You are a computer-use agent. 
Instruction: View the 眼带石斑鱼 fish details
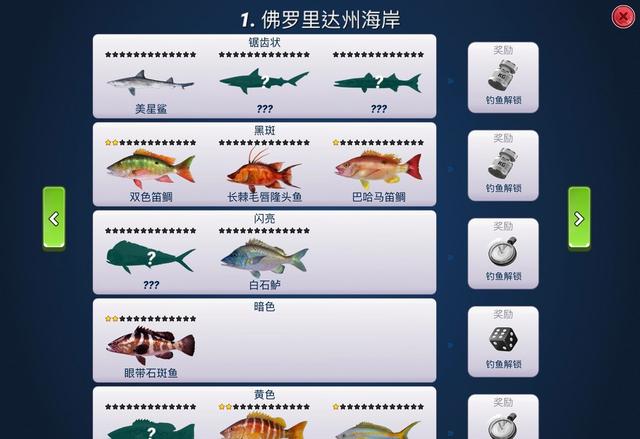pos(150,346)
